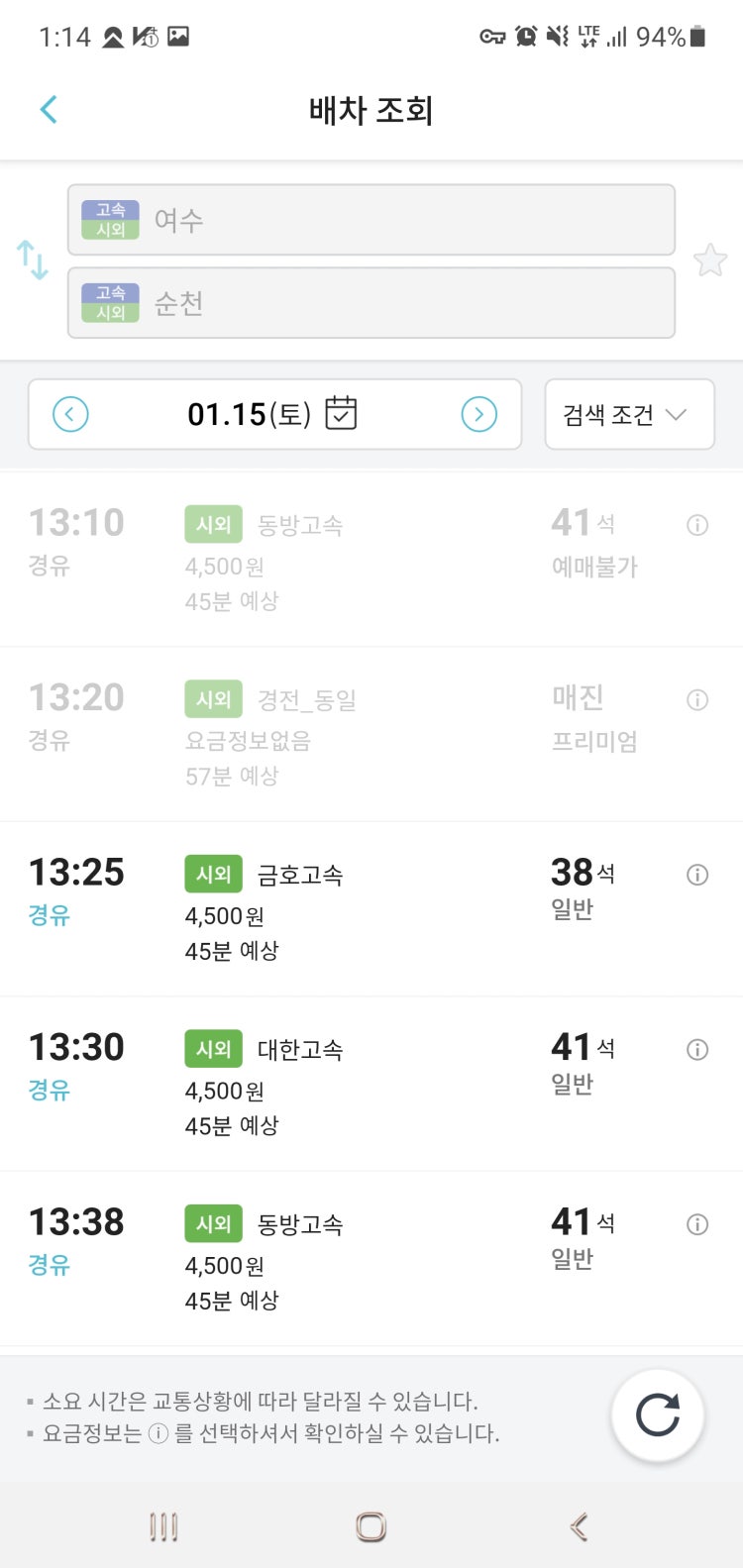View fare info for 13:38 동방고속
The image size is (743, 1568).
(697, 1224)
